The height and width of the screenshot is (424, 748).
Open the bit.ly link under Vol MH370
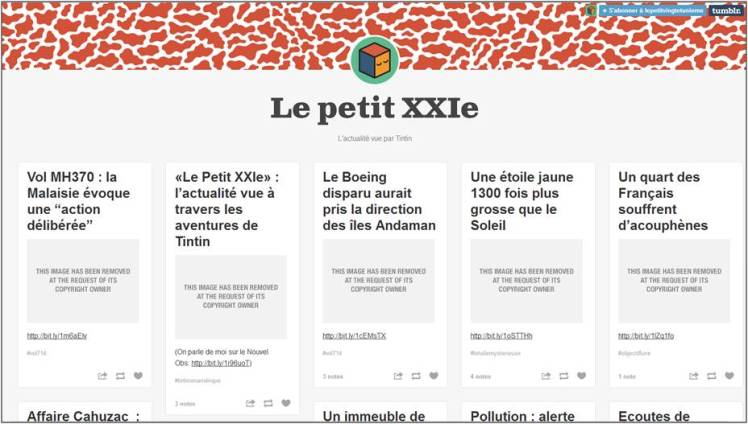coord(57,336)
